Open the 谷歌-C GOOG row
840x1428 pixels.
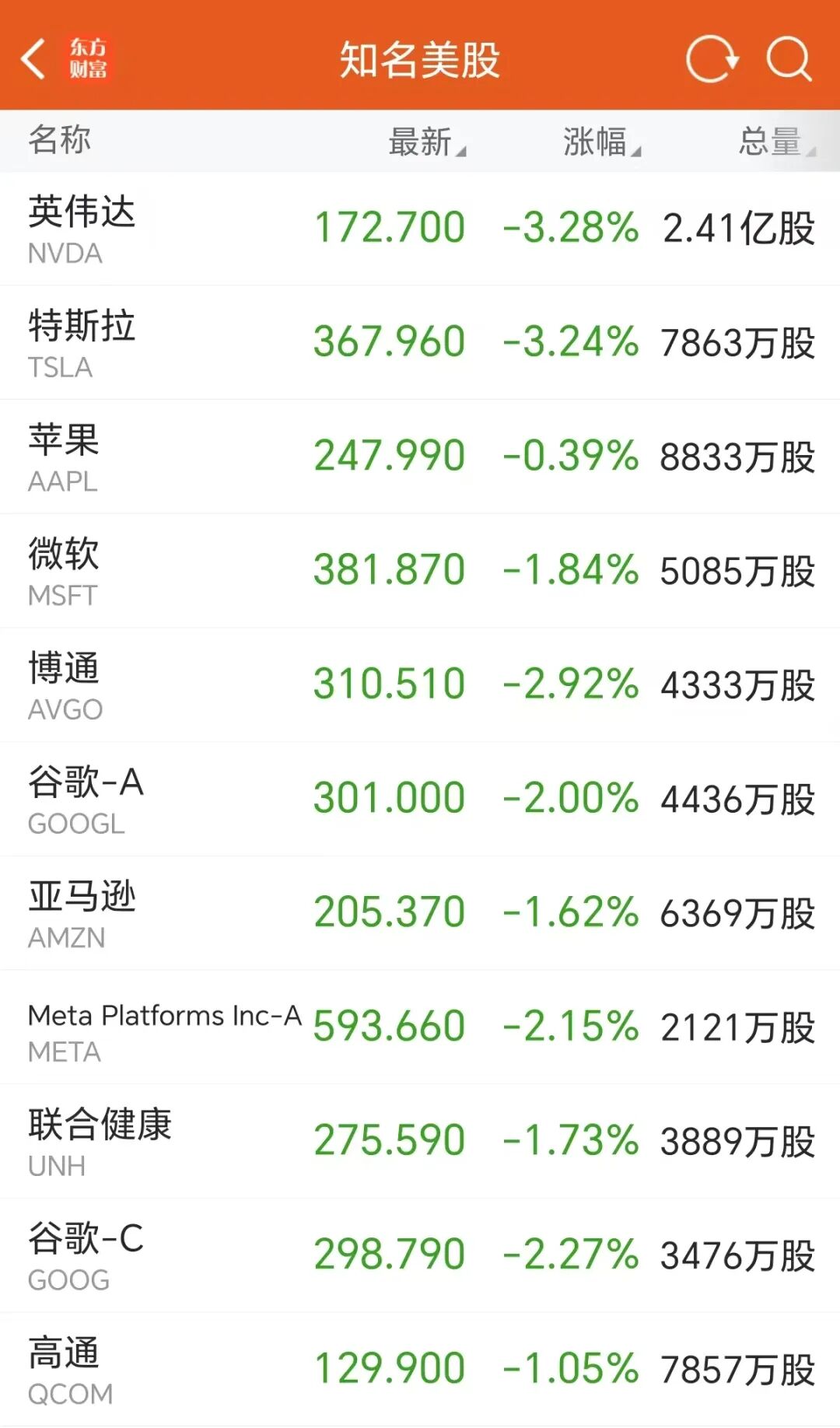[420, 1256]
